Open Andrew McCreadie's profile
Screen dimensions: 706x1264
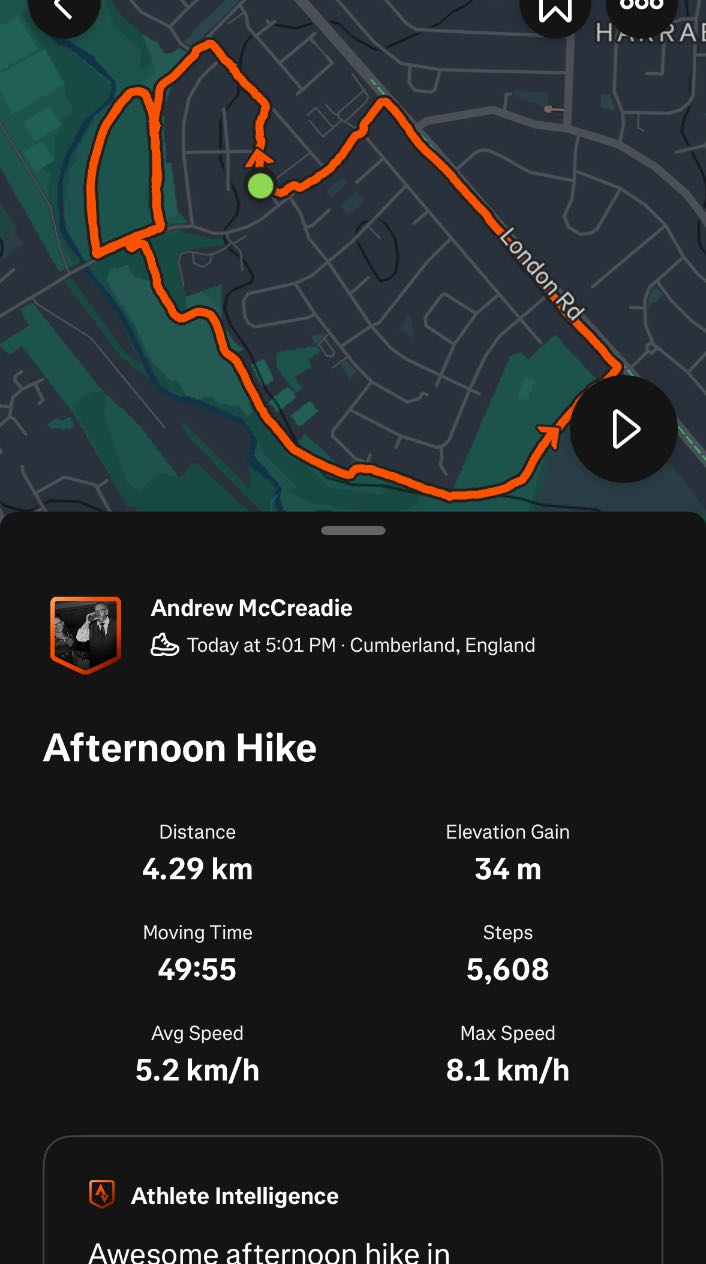(251, 608)
